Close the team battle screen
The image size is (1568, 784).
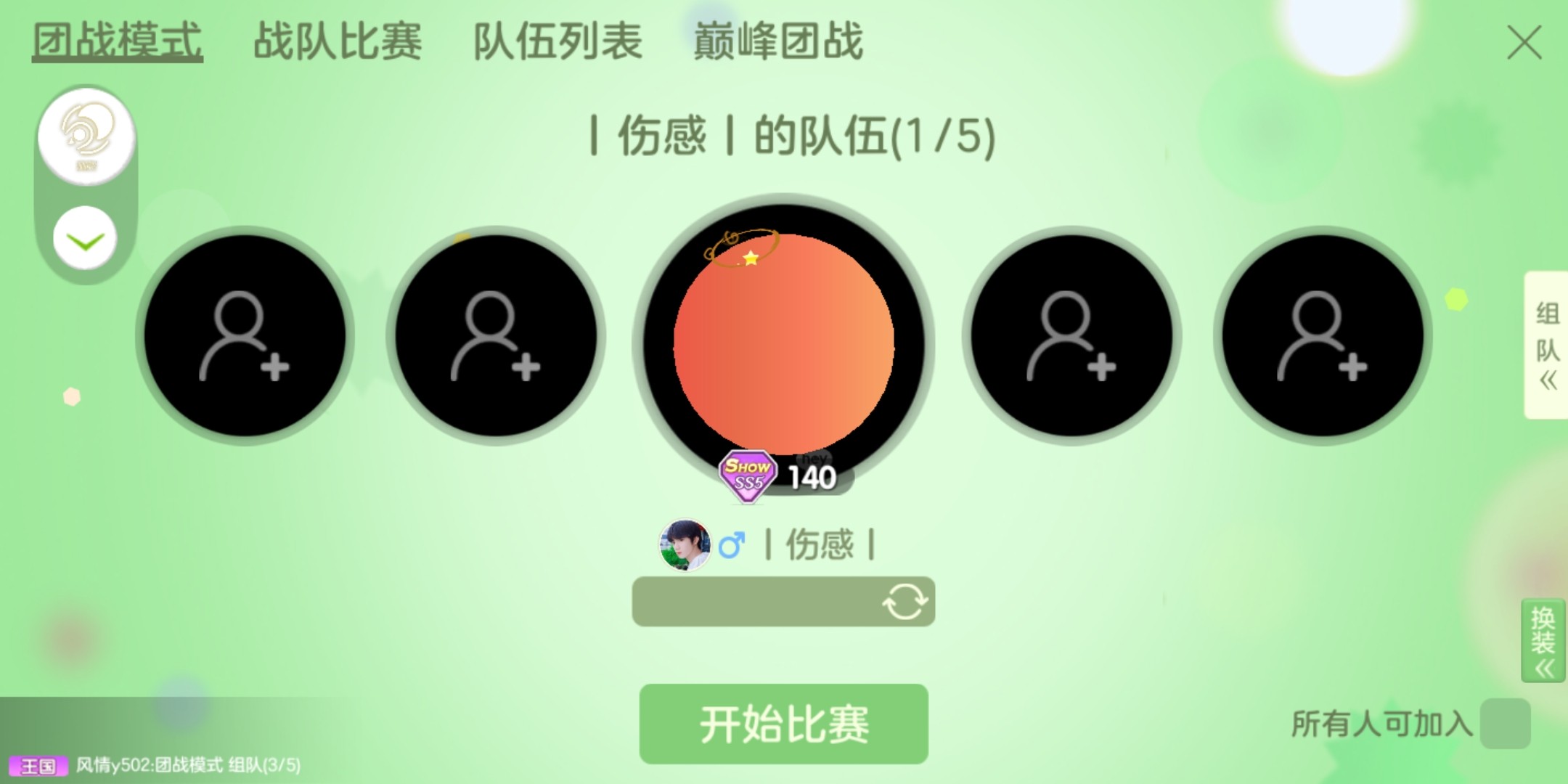coord(1524,44)
